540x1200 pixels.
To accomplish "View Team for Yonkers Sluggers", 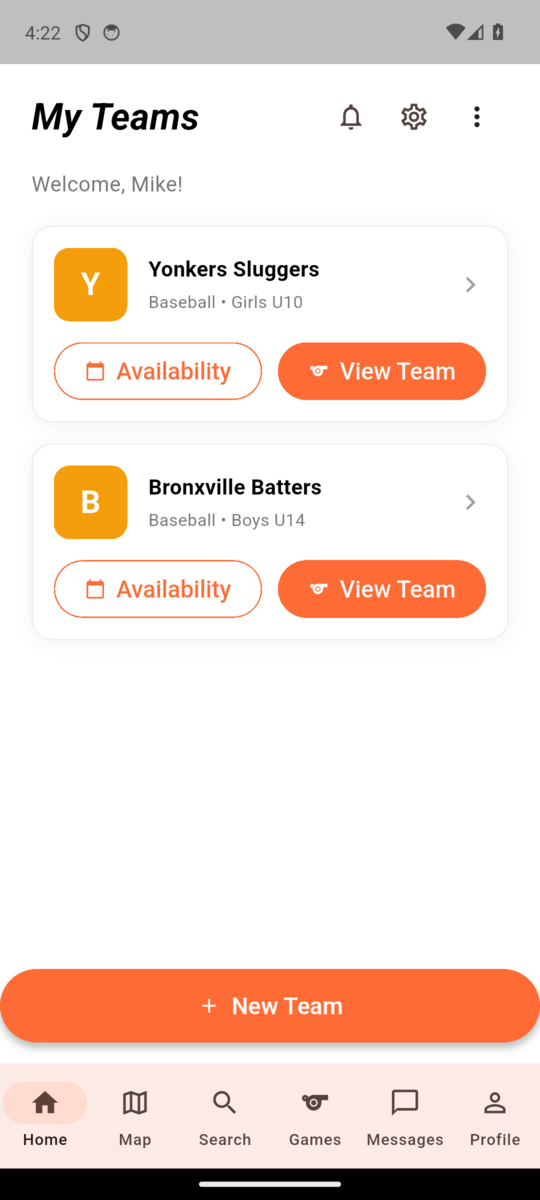I will pos(382,371).
